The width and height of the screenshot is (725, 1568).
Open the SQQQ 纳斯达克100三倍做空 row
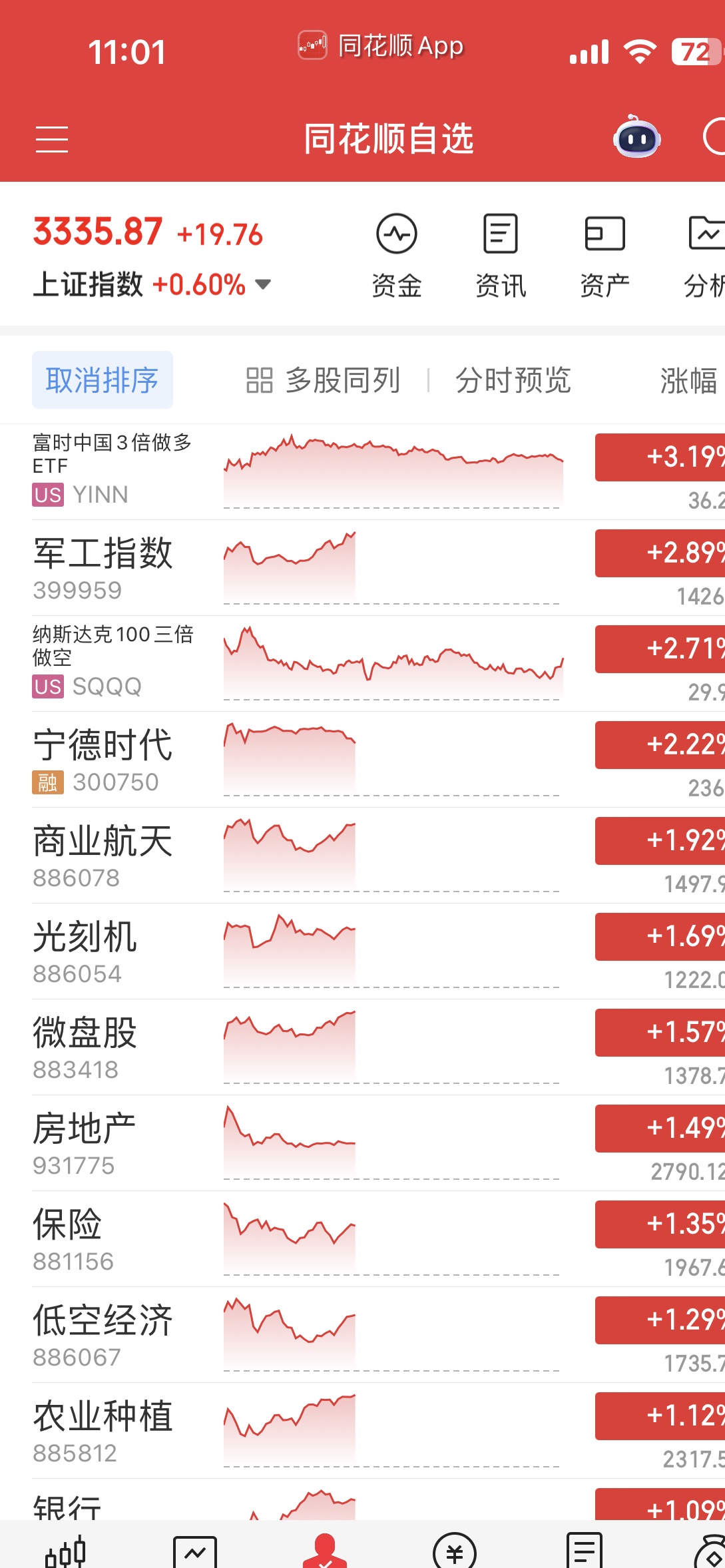(113, 662)
